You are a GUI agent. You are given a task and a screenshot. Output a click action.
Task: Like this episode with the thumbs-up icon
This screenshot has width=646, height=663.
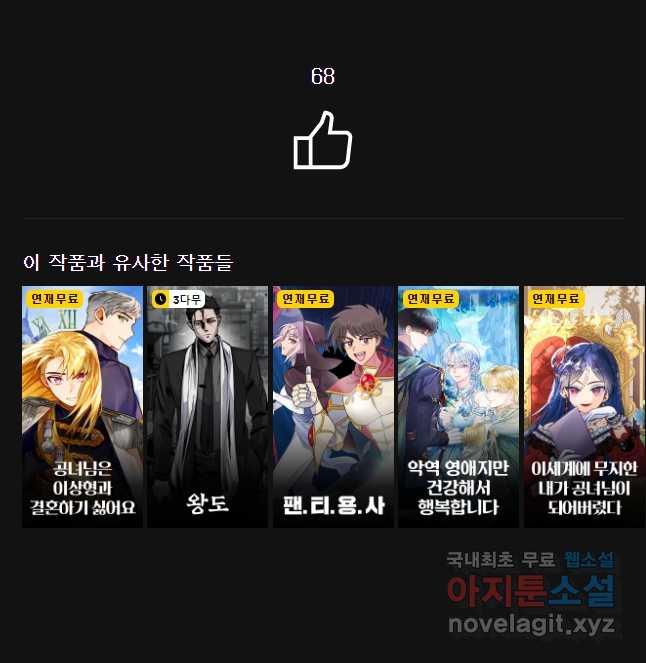pyautogui.click(x=323, y=141)
